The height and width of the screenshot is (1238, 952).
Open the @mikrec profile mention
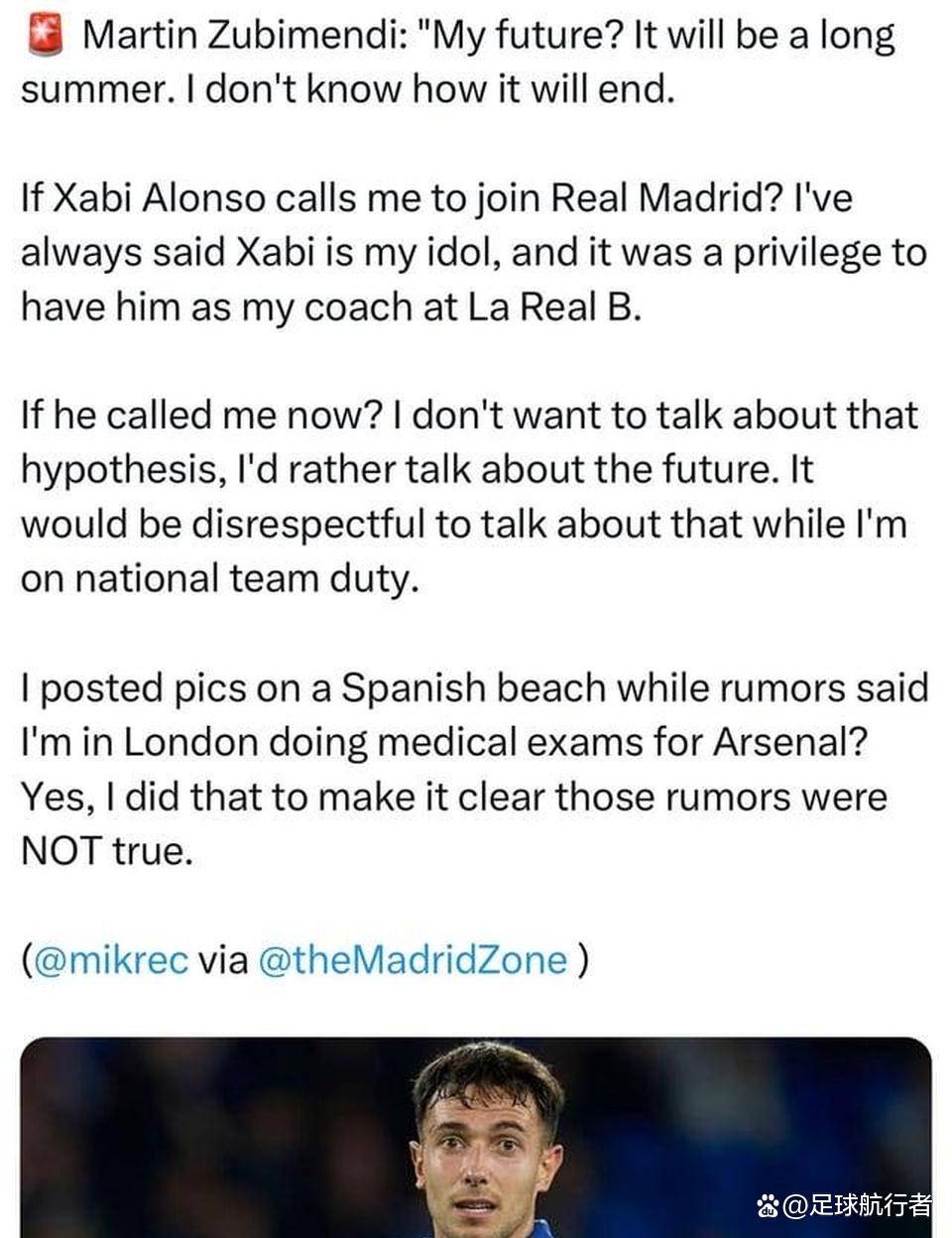110,960
